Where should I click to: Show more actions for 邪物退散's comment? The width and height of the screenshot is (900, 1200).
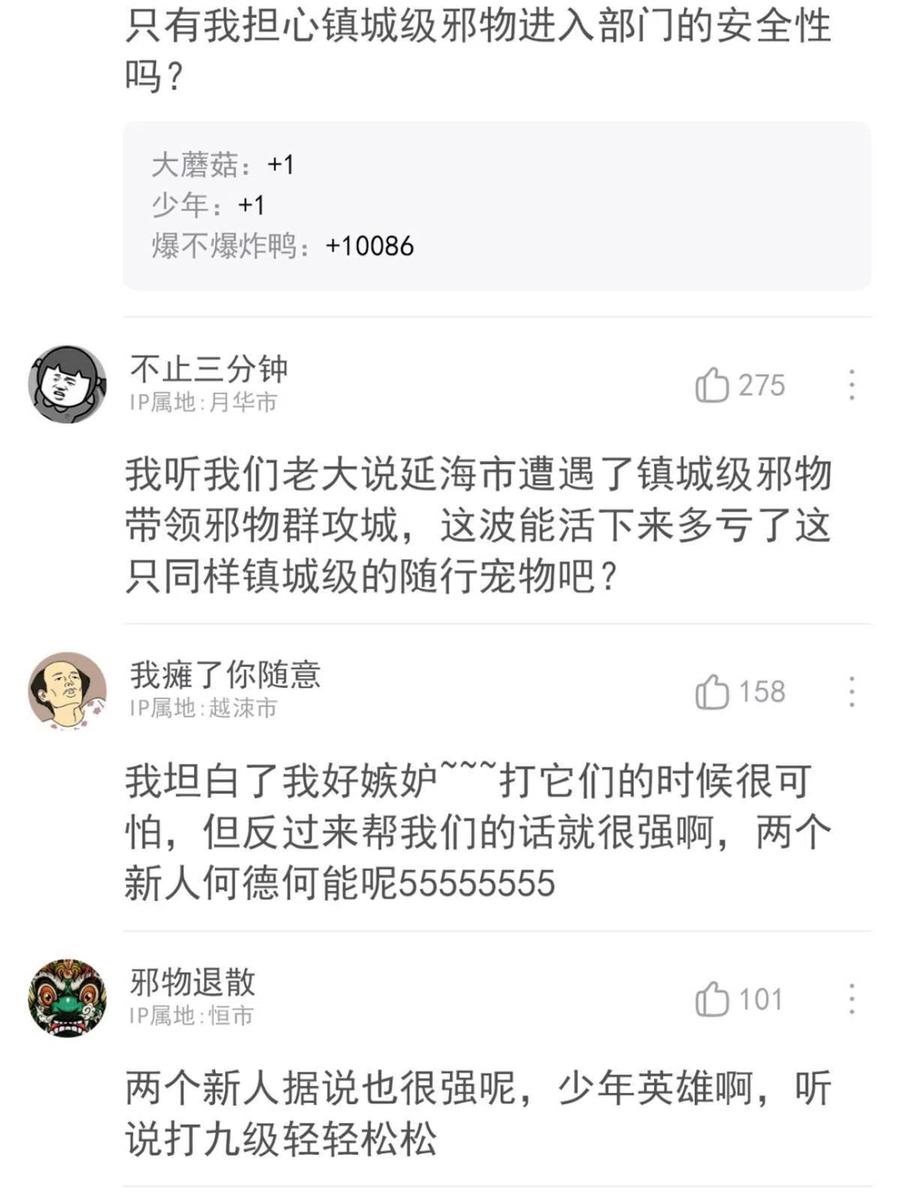coord(852,999)
